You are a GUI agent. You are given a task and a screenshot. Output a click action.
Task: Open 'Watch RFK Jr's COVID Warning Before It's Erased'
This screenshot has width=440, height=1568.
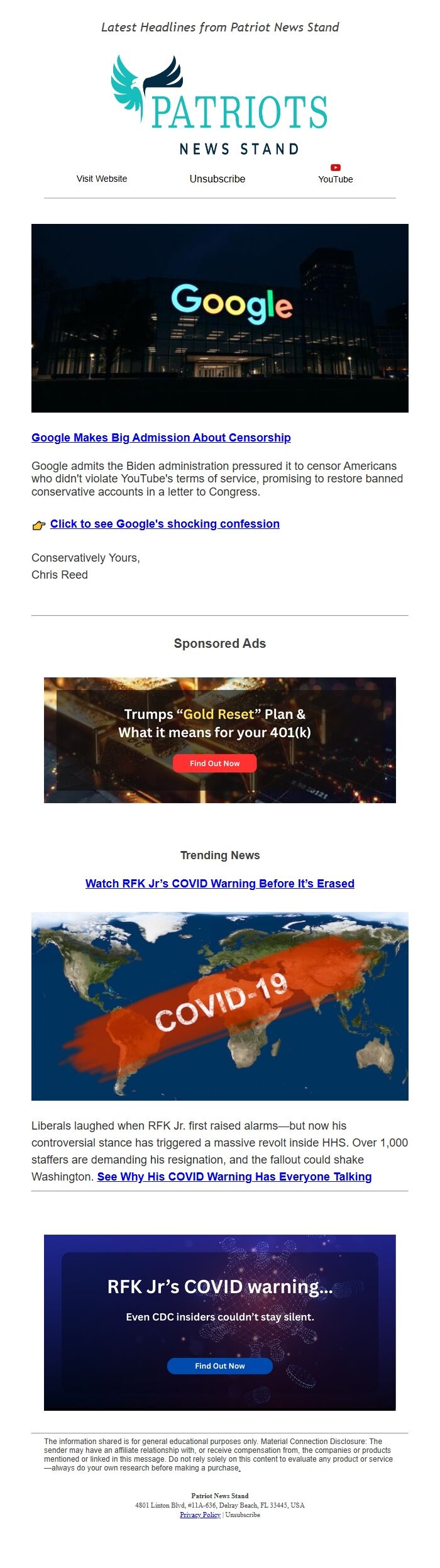220,883
